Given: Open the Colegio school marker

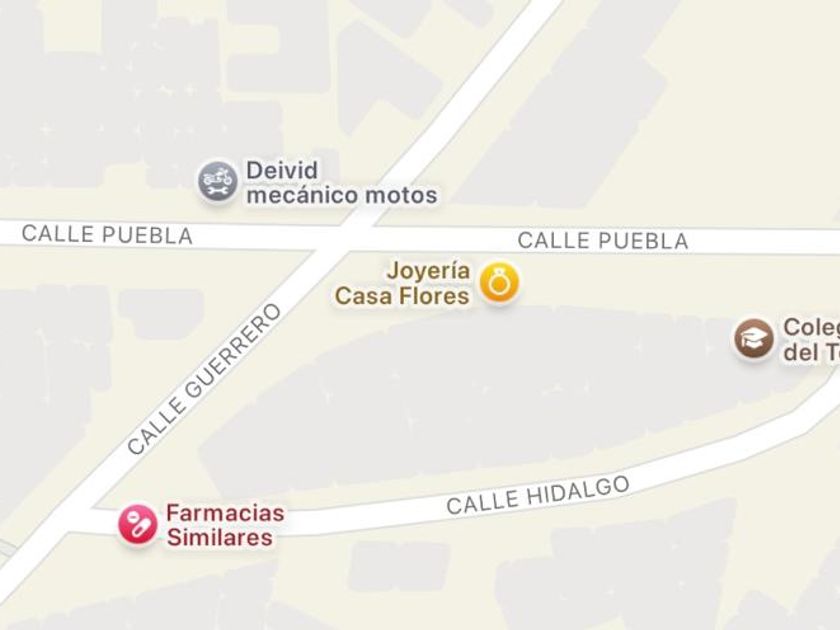Looking at the screenshot, I should (753, 339).
